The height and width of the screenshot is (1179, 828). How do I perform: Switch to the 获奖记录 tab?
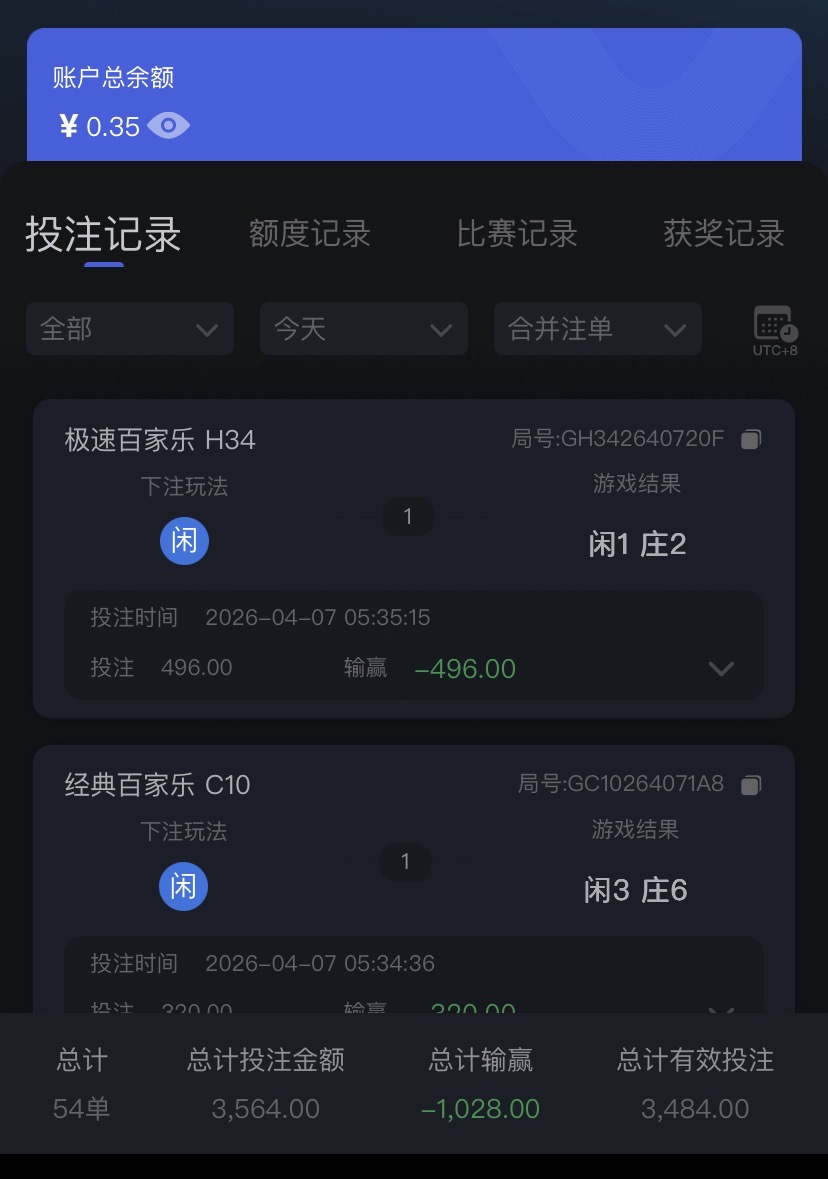[724, 234]
